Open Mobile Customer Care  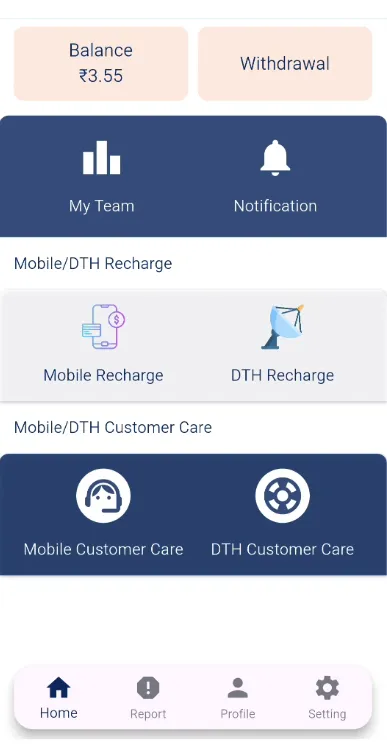tap(103, 513)
